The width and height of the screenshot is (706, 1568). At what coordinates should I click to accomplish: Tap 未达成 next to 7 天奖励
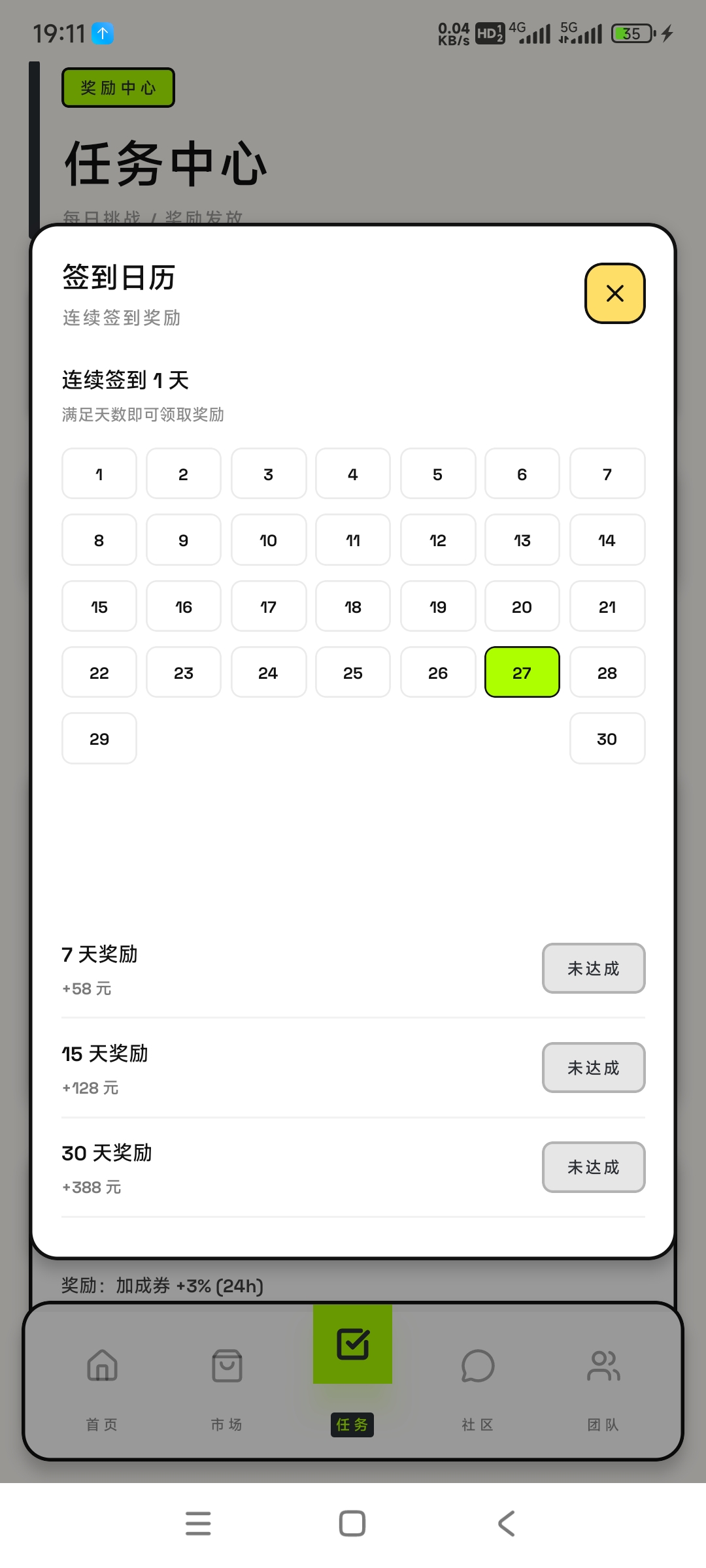coord(593,969)
